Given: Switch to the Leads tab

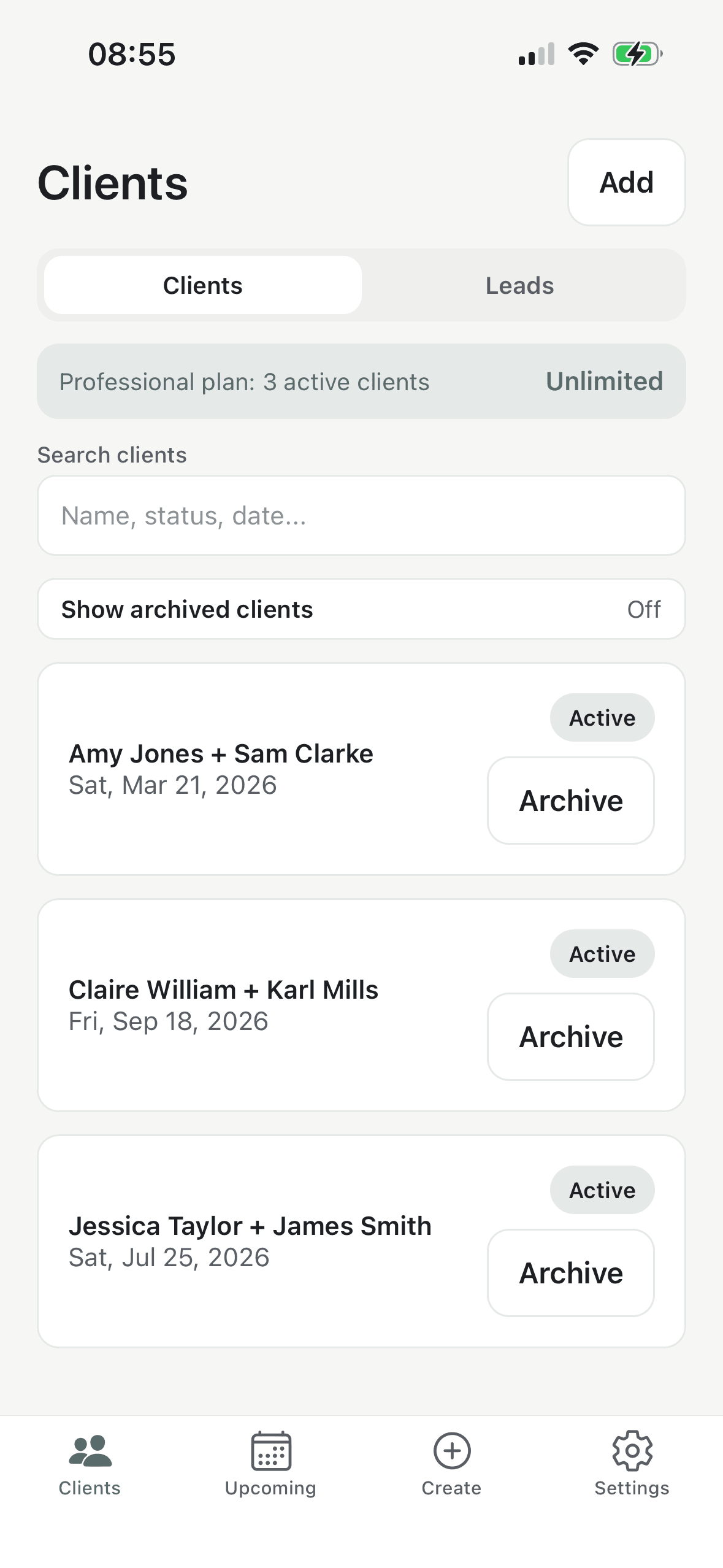Looking at the screenshot, I should coord(519,285).
